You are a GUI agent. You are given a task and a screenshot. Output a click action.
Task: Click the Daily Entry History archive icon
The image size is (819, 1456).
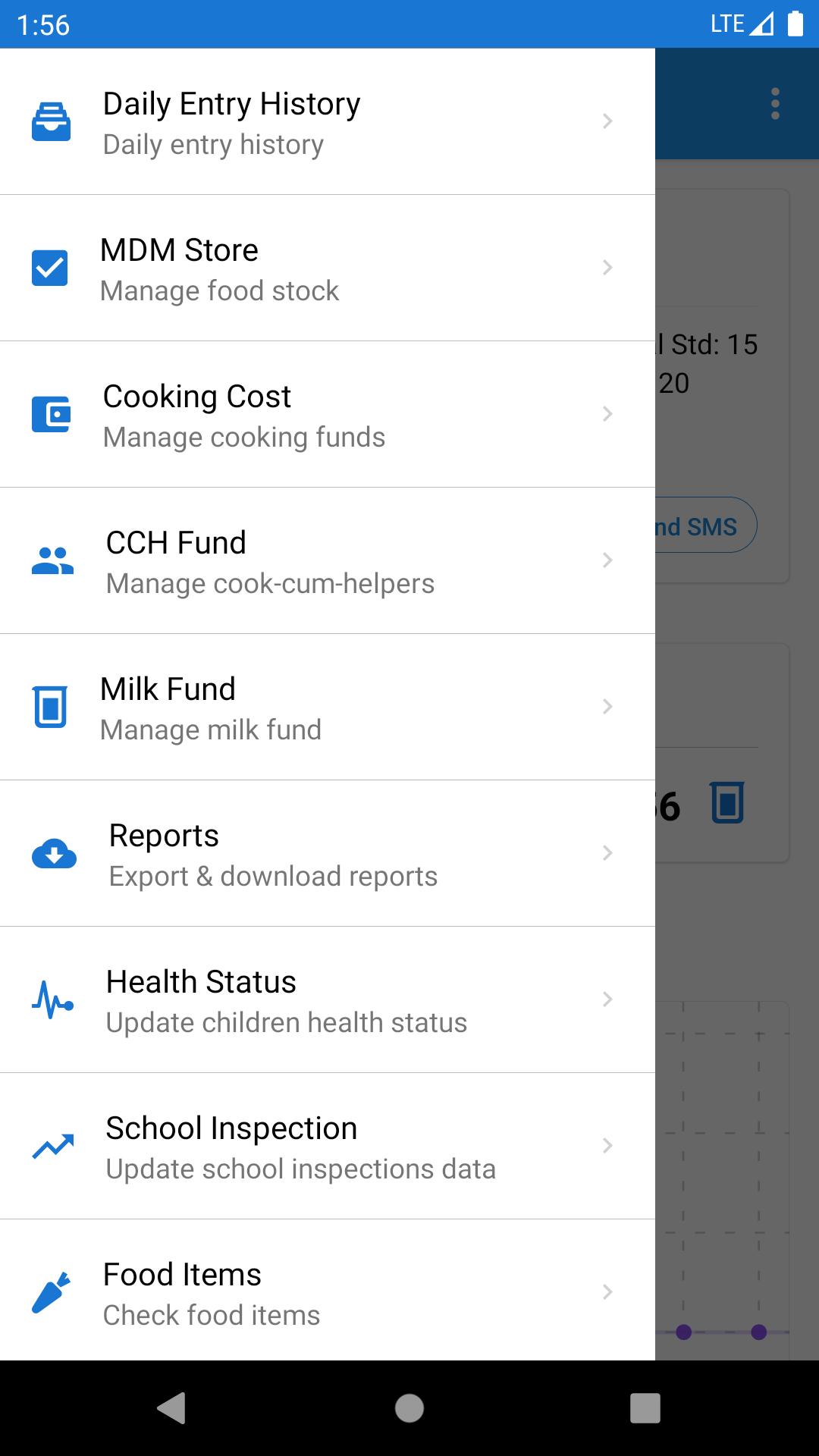50,121
